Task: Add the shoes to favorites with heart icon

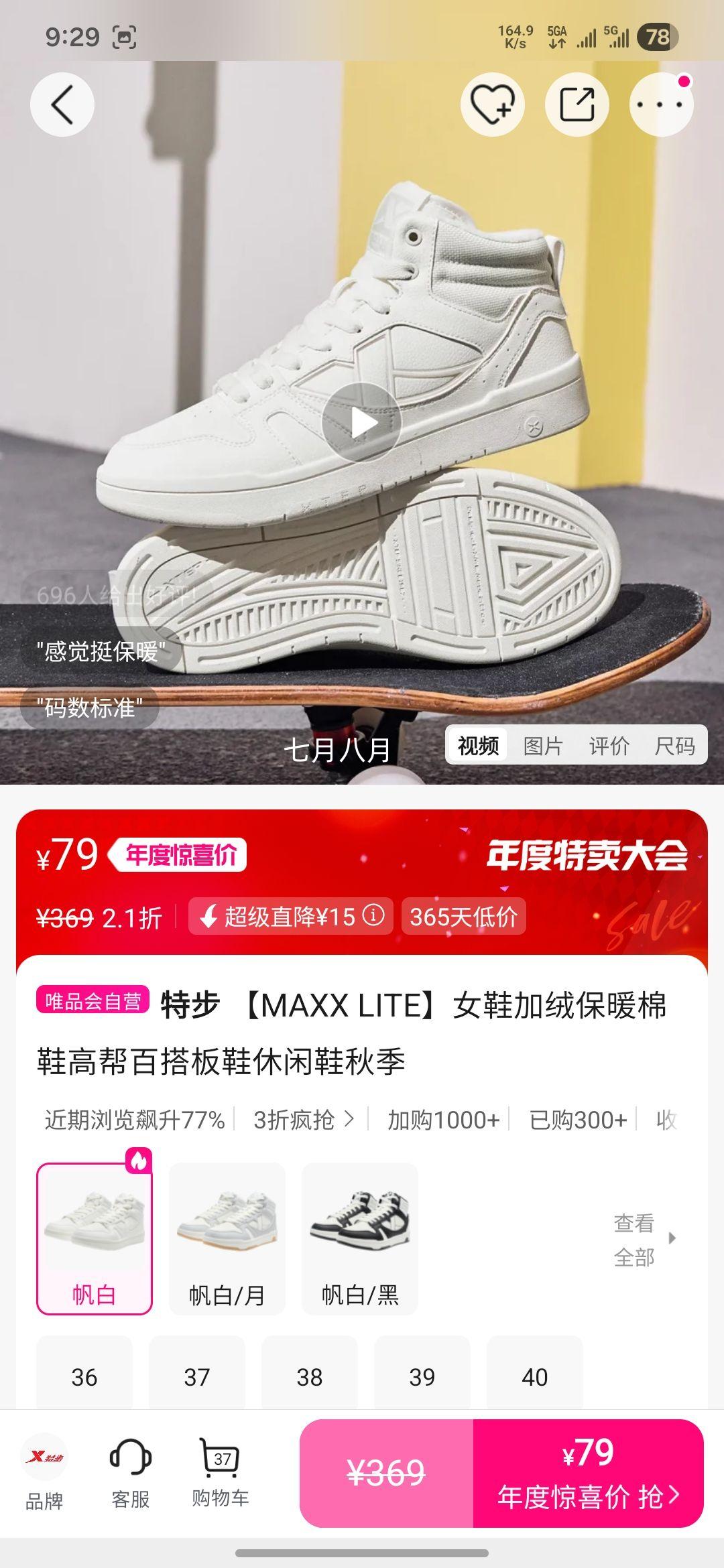Action: pyautogui.click(x=493, y=104)
